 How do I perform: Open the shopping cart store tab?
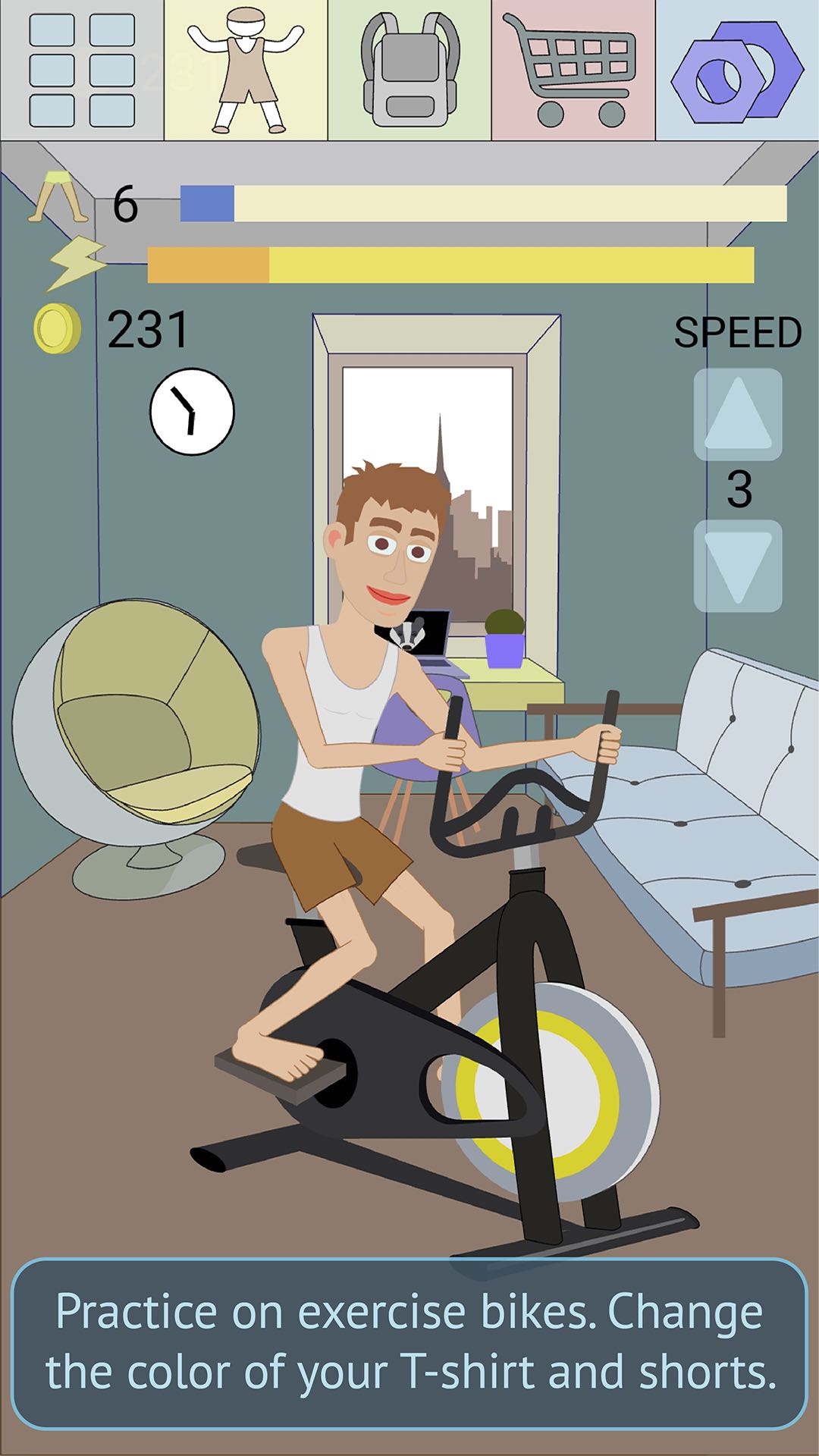(x=573, y=70)
